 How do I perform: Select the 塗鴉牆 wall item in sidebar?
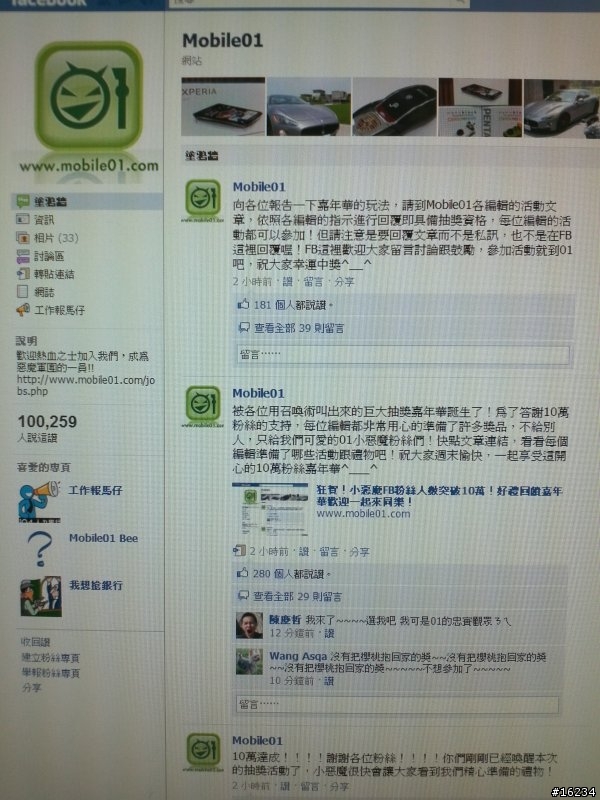point(49,201)
